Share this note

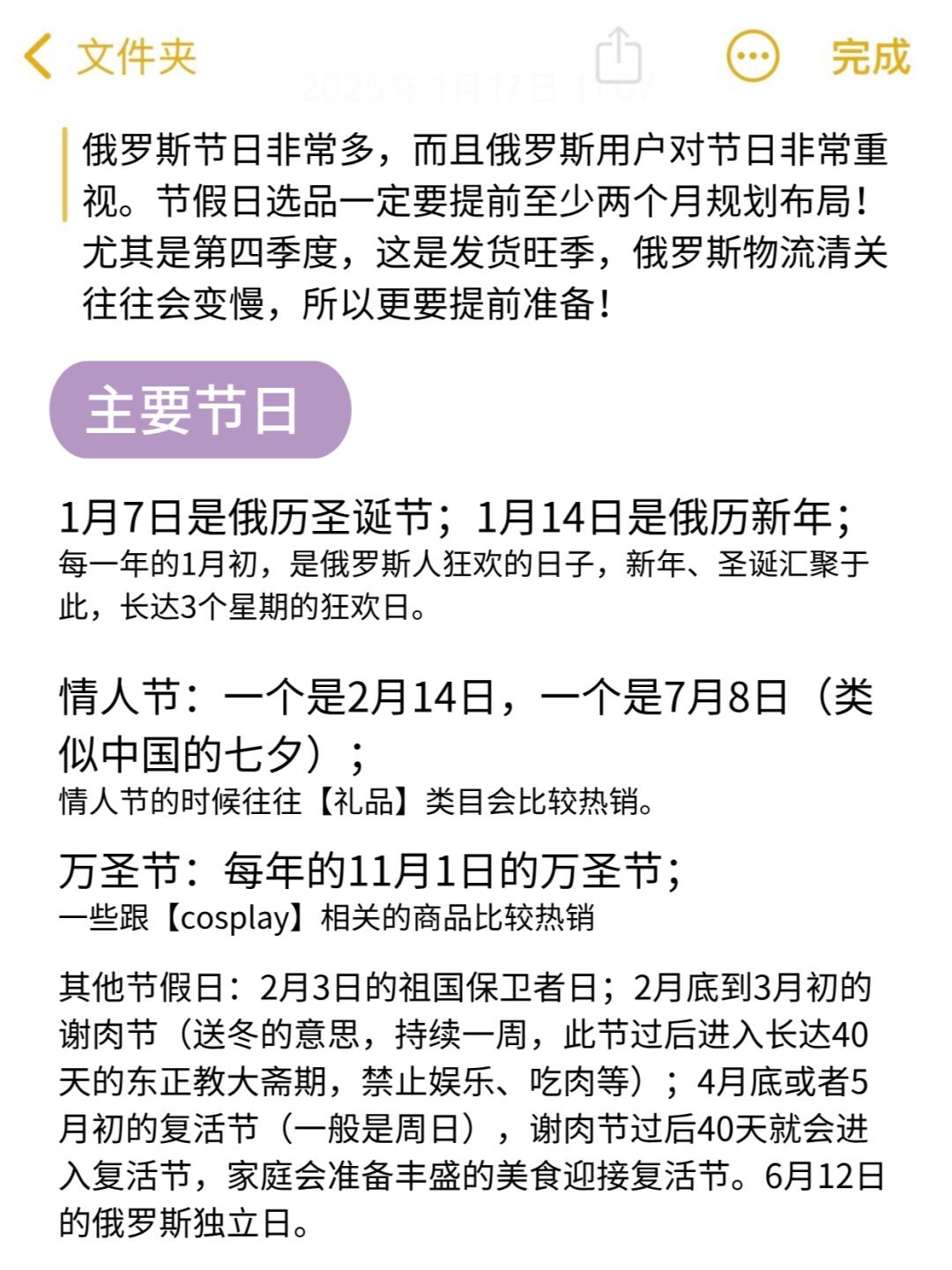[x=619, y=56]
